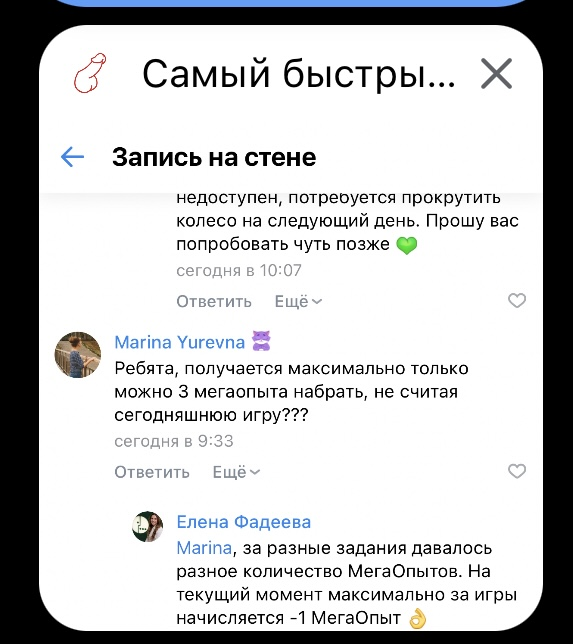The image size is (573, 644).
Task: Open the Marina mention in Елена's reply
Action: 204,548
